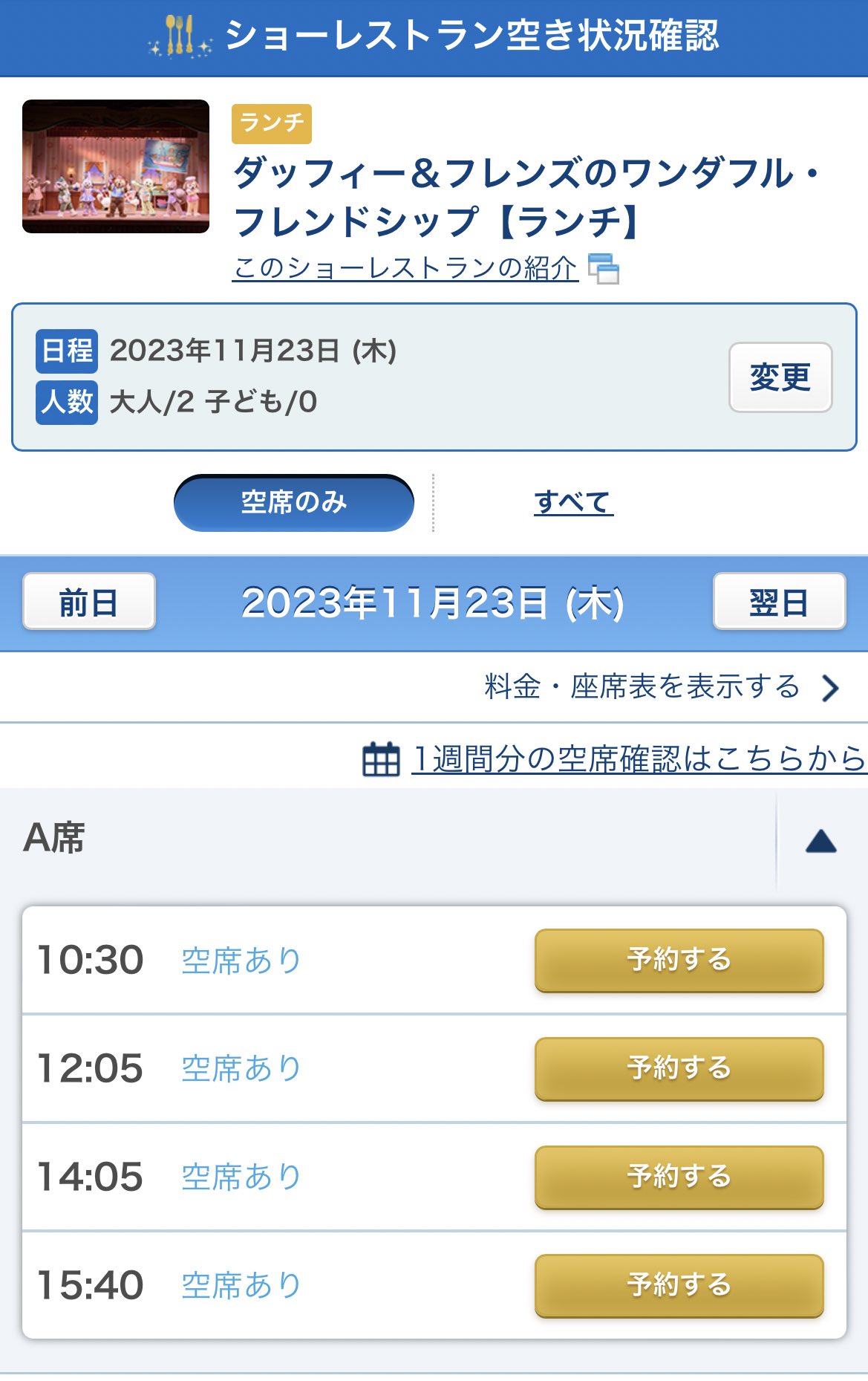Tap 変更 to change date and guests
This screenshot has height=1381, width=868.
[x=780, y=377]
